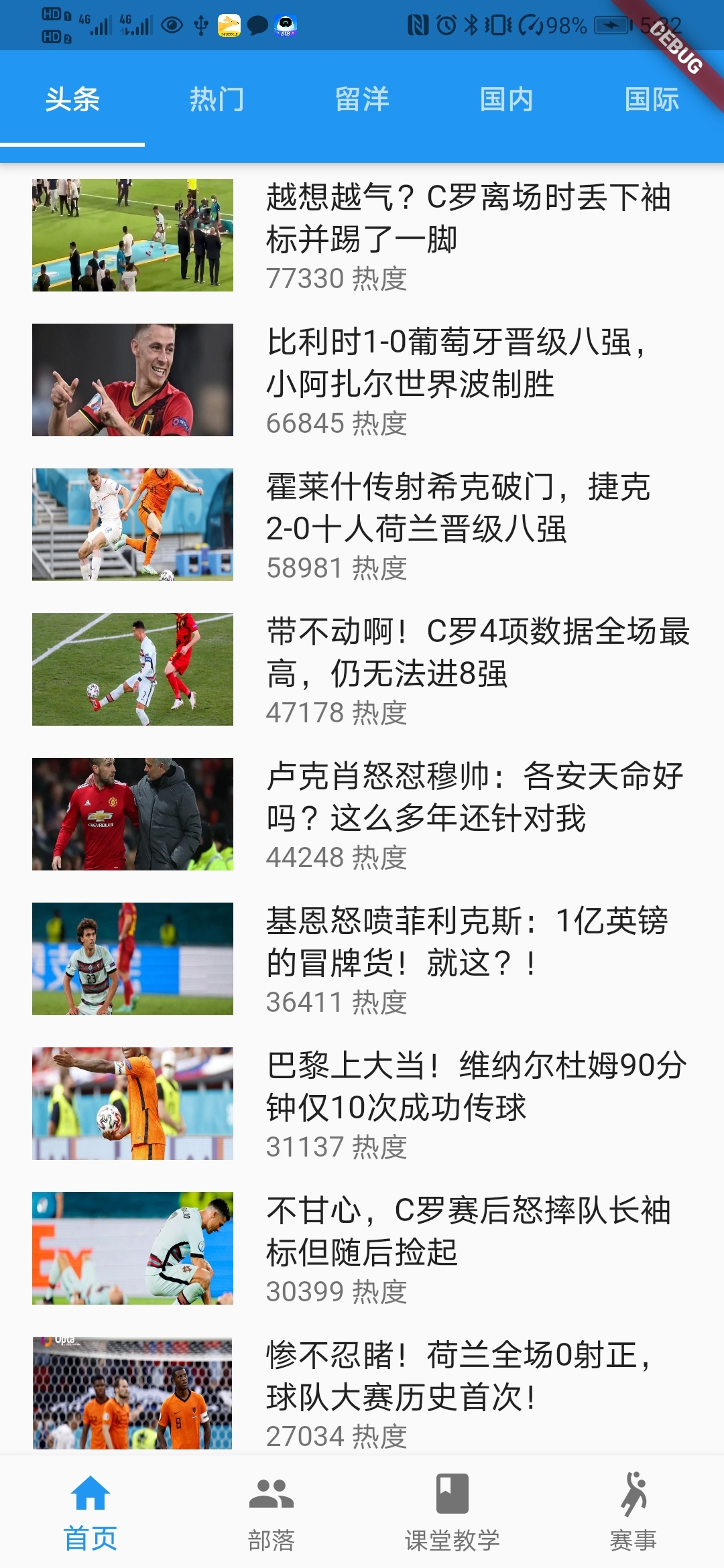724x1568 pixels.
Task: Switch to the 热门 tab
Action: click(217, 100)
